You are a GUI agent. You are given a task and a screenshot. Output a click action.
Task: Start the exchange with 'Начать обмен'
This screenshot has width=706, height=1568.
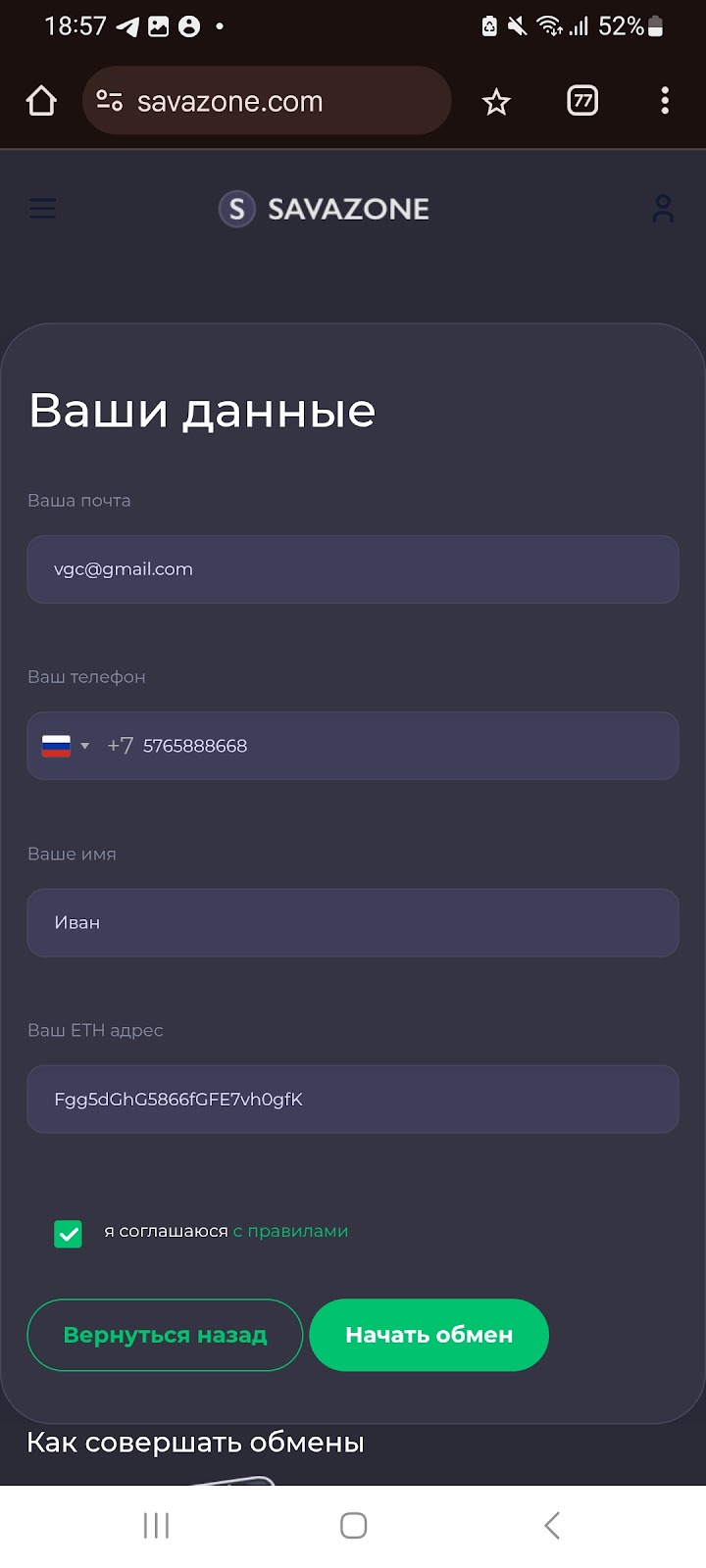click(x=429, y=1335)
